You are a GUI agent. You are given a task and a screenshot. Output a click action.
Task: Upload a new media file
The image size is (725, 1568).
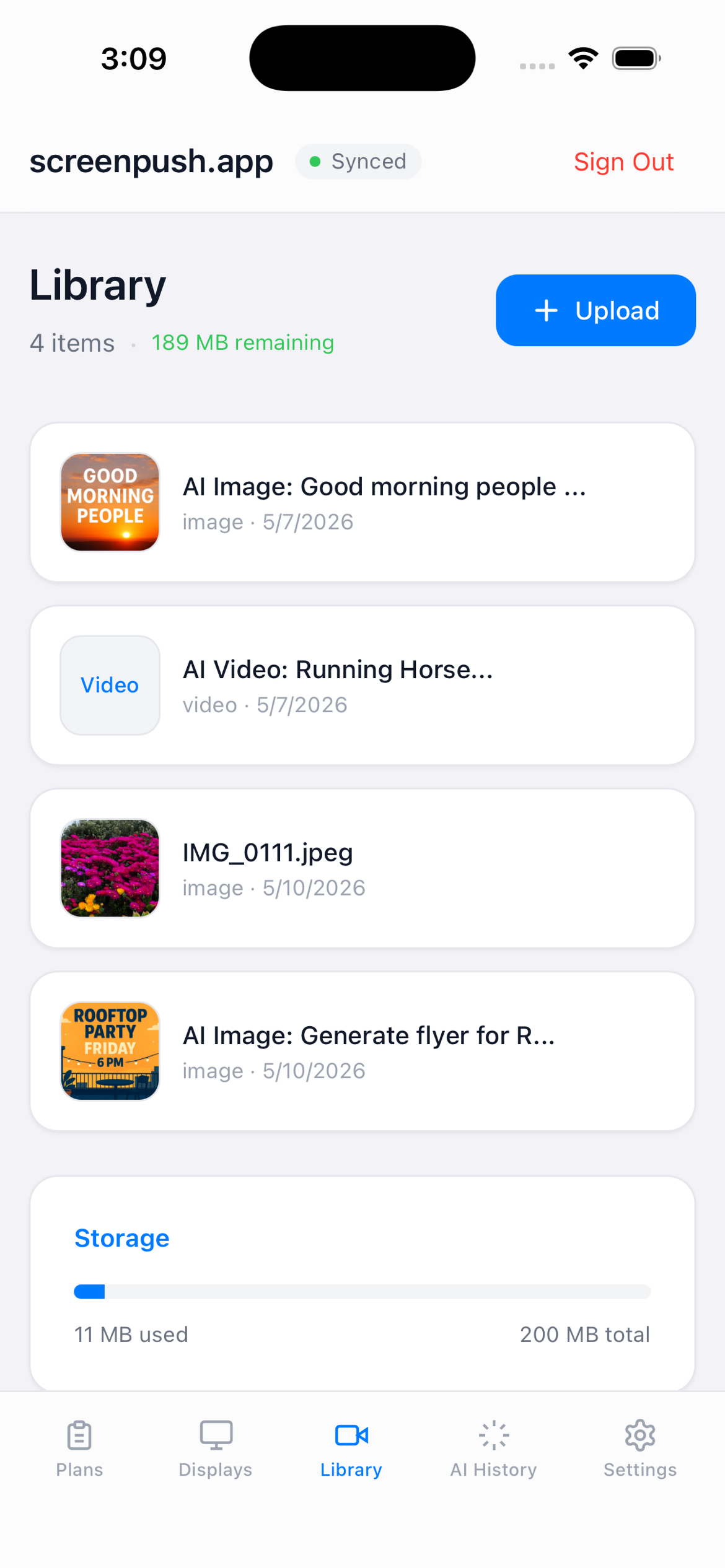tap(595, 310)
